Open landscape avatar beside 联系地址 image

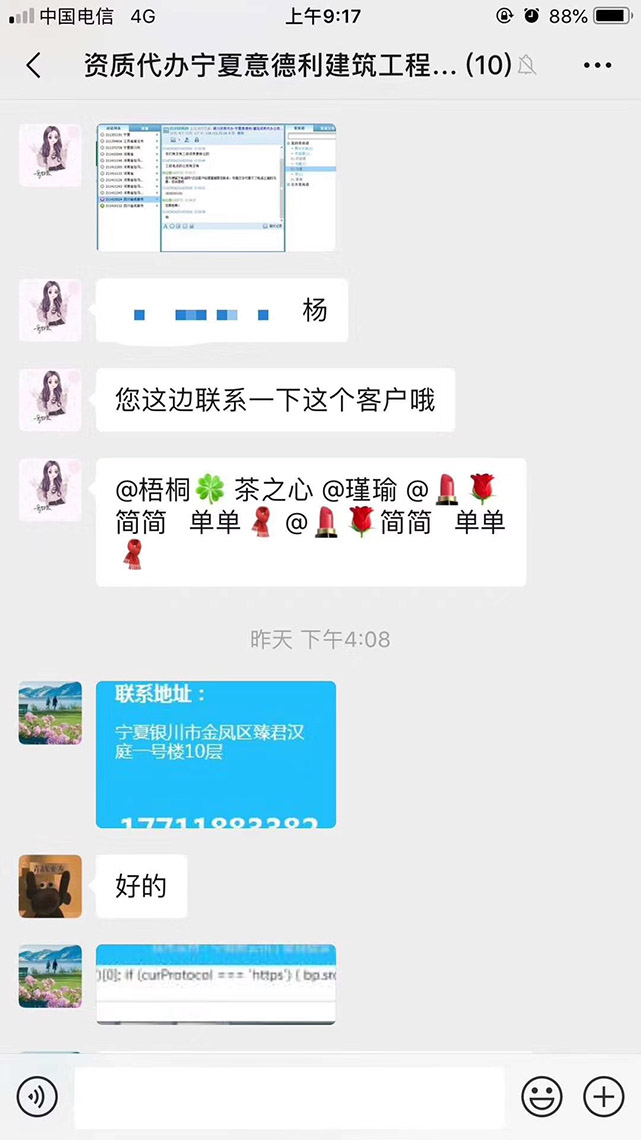(50, 713)
